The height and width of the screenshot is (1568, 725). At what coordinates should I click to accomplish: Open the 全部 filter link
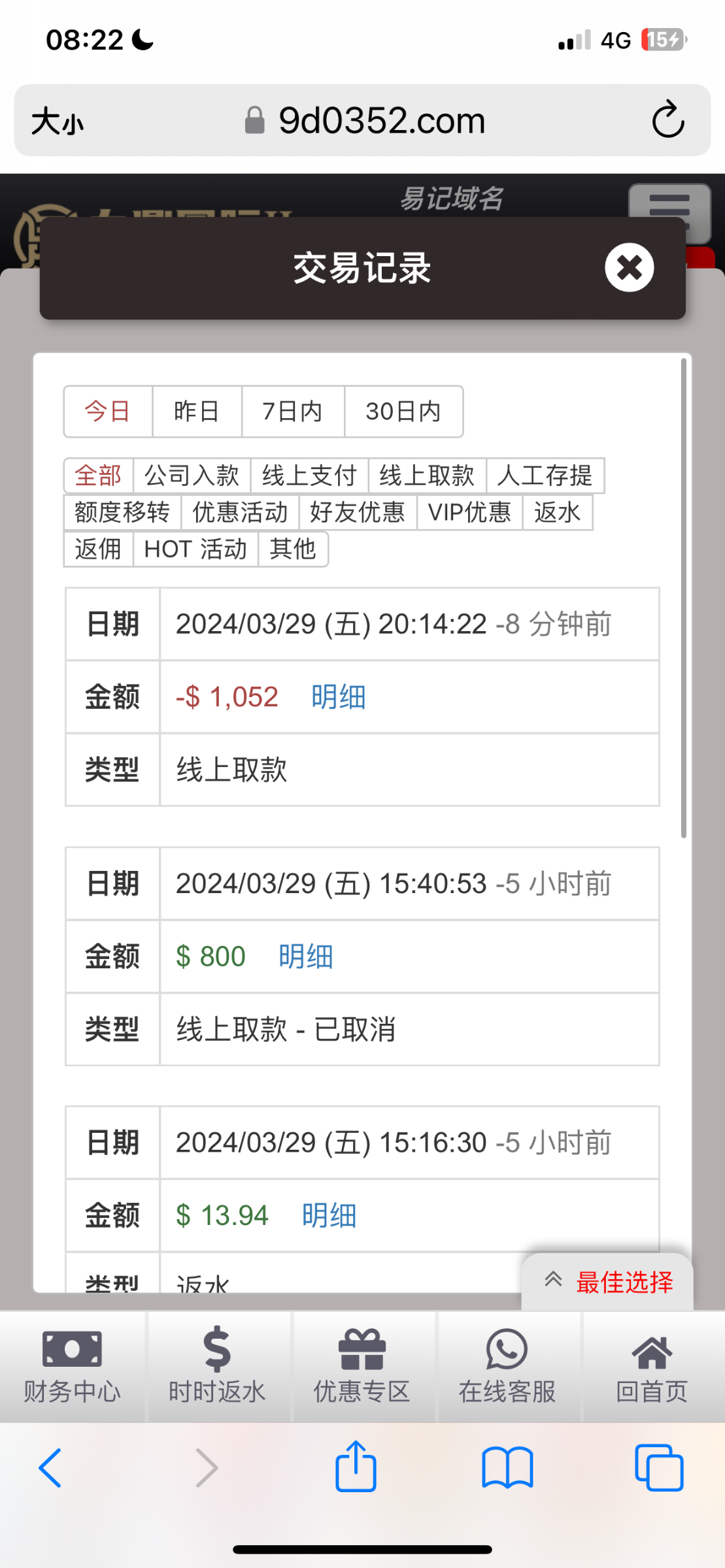click(x=97, y=476)
